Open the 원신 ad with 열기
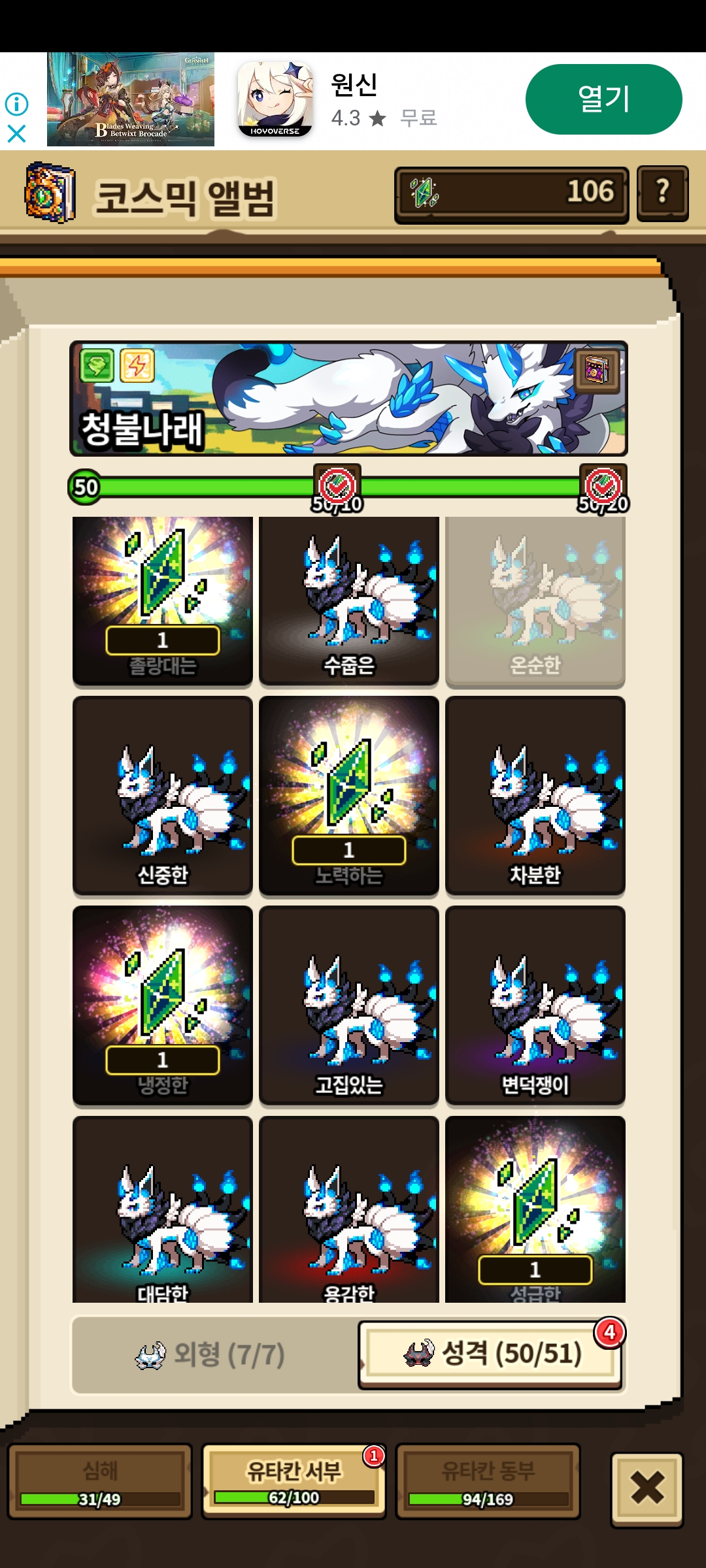The height and width of the screenshot is (1568, 706). coord(603,99)
